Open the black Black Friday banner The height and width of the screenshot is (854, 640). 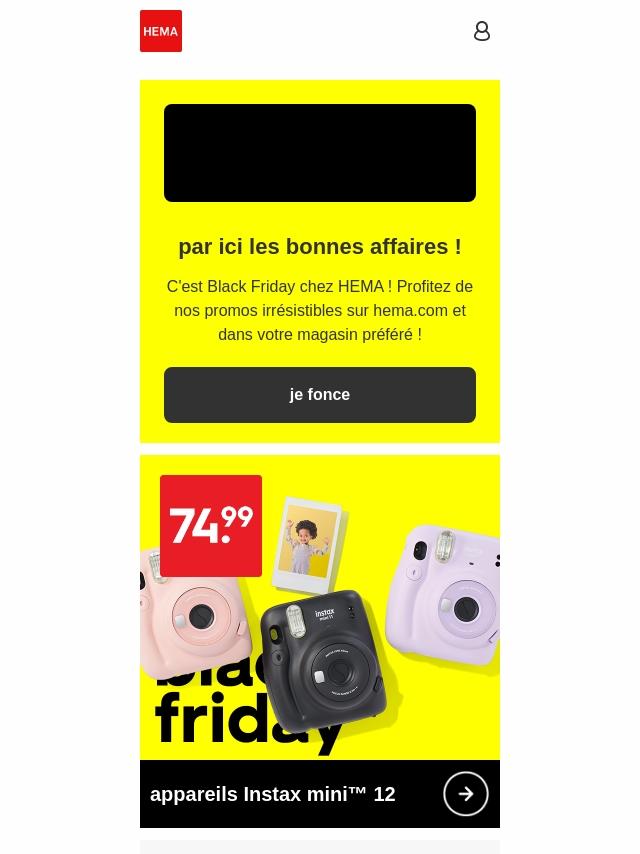(319, 153)
